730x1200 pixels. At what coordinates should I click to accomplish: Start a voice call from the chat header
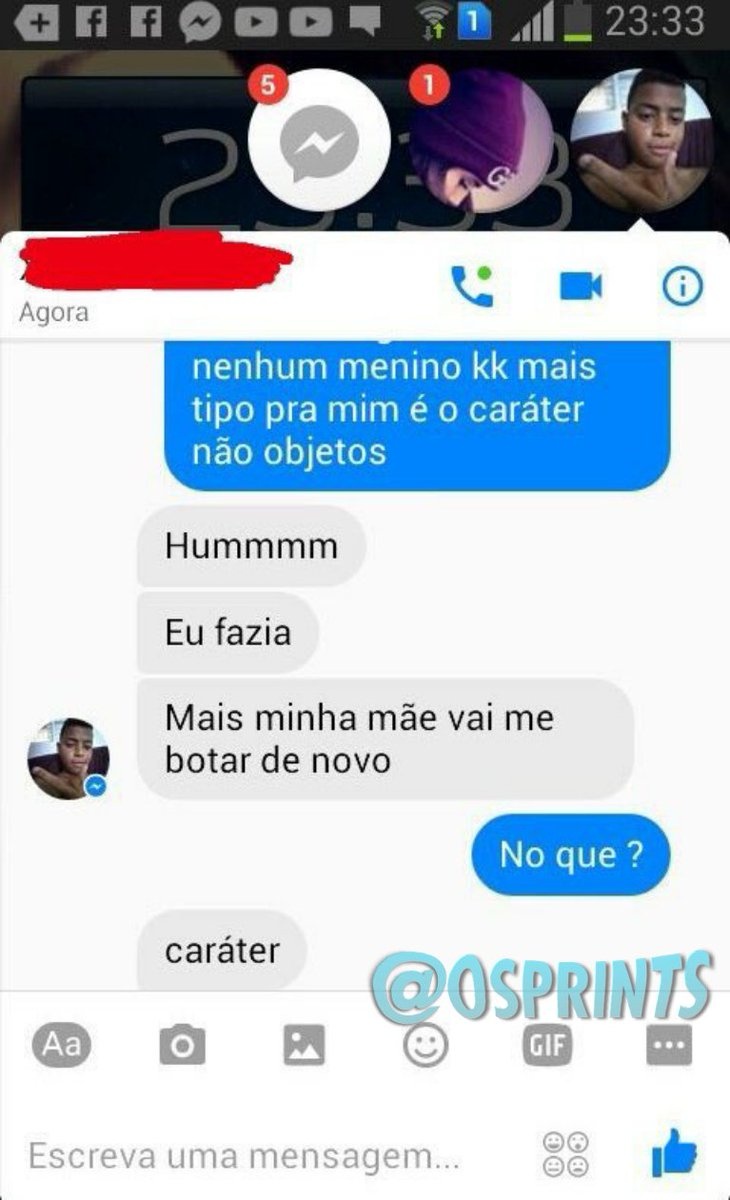tap(471, 287)
